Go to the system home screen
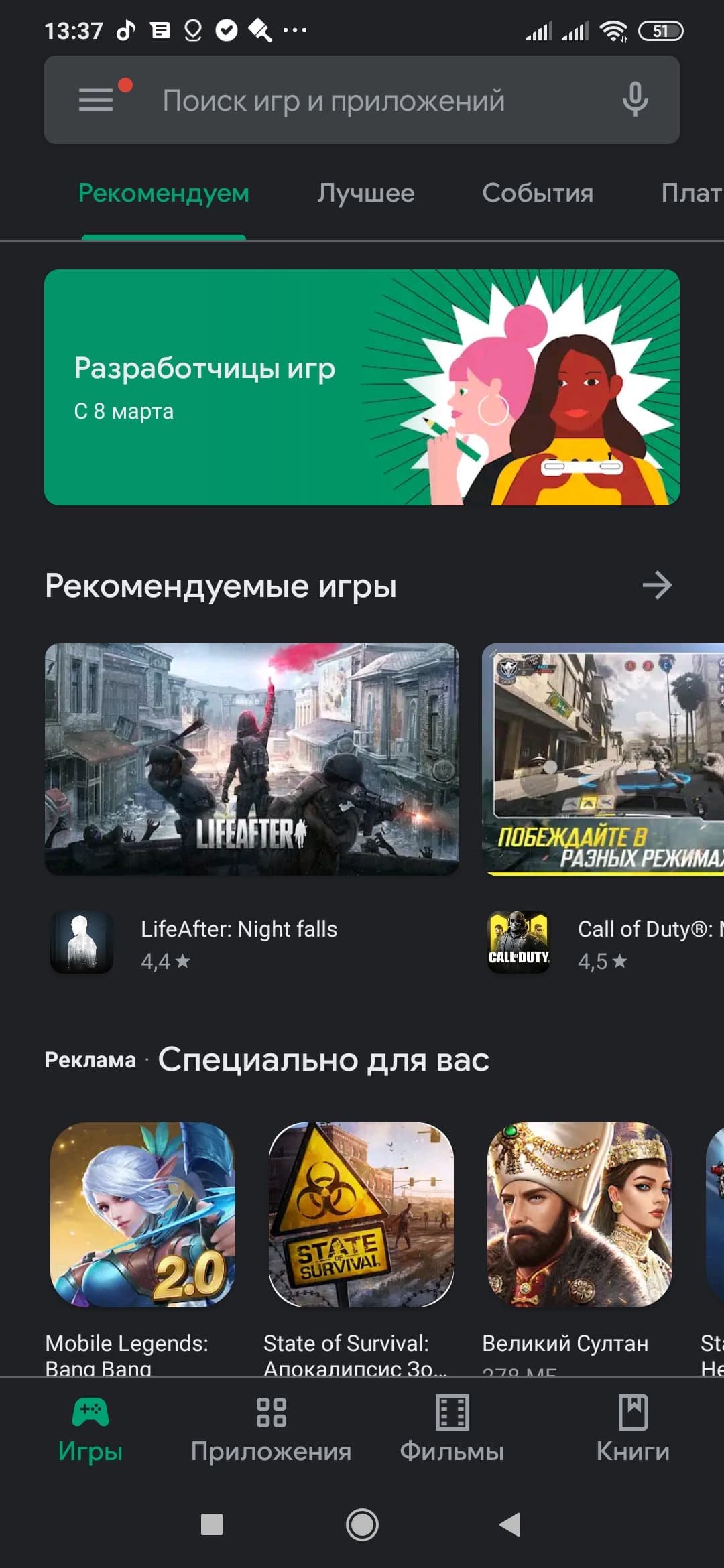This screenshot has width=724, height=1568. pyautogui.click(x=362, y=1524)
